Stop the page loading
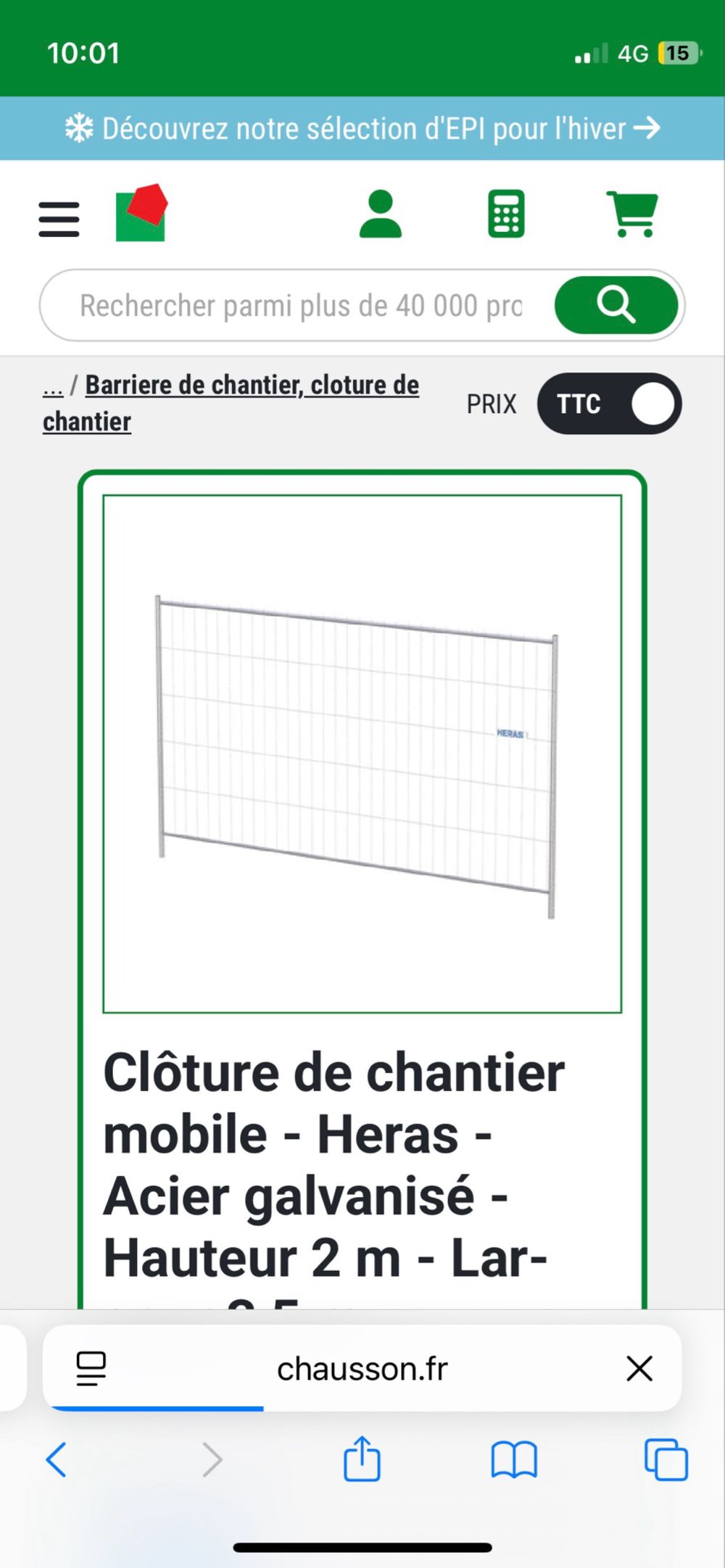 point(639,1369)
